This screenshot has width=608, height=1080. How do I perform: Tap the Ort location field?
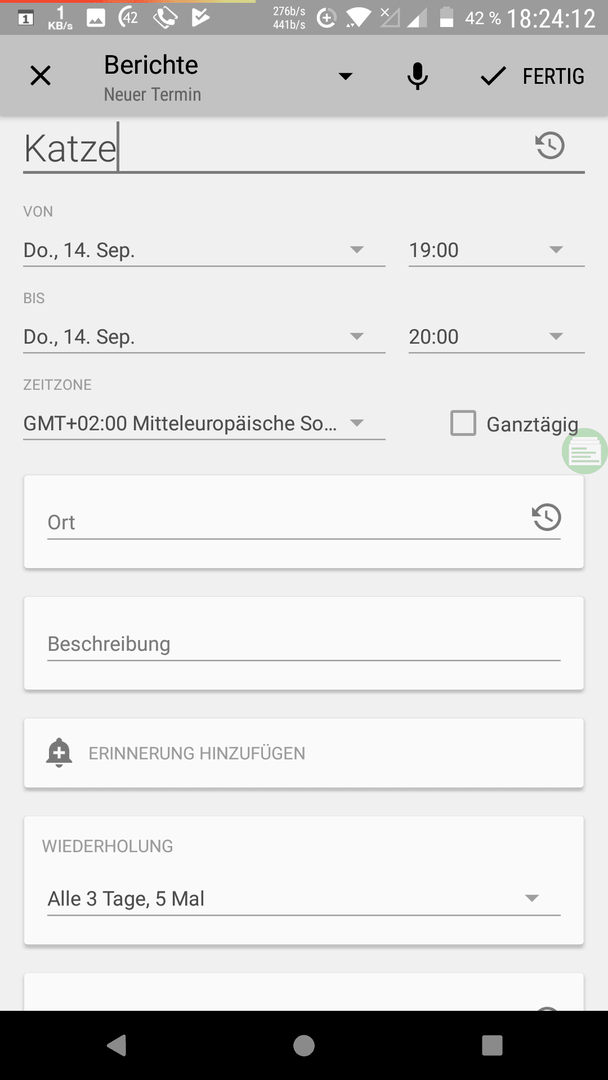click(286, 522)
